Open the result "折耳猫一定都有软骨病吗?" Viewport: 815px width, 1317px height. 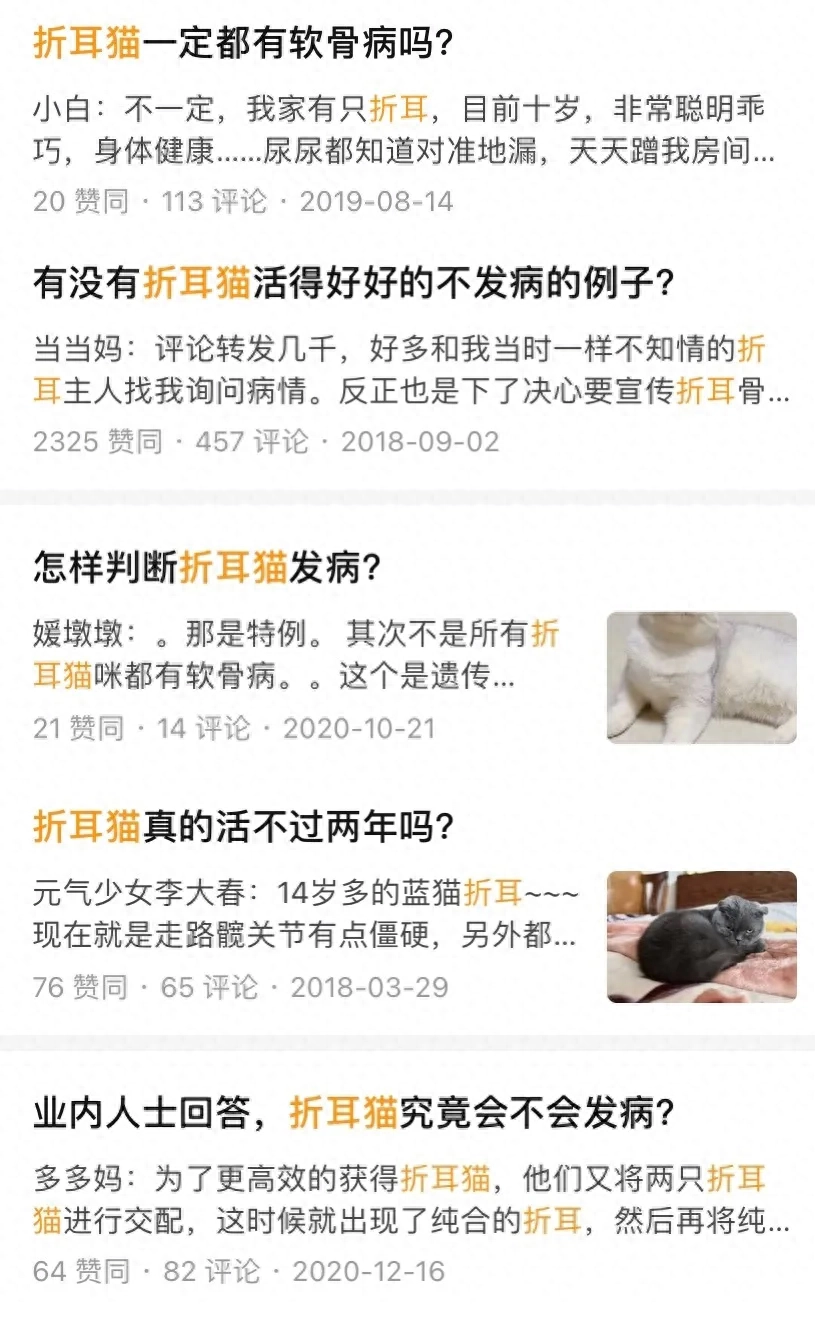pos(244,43)
